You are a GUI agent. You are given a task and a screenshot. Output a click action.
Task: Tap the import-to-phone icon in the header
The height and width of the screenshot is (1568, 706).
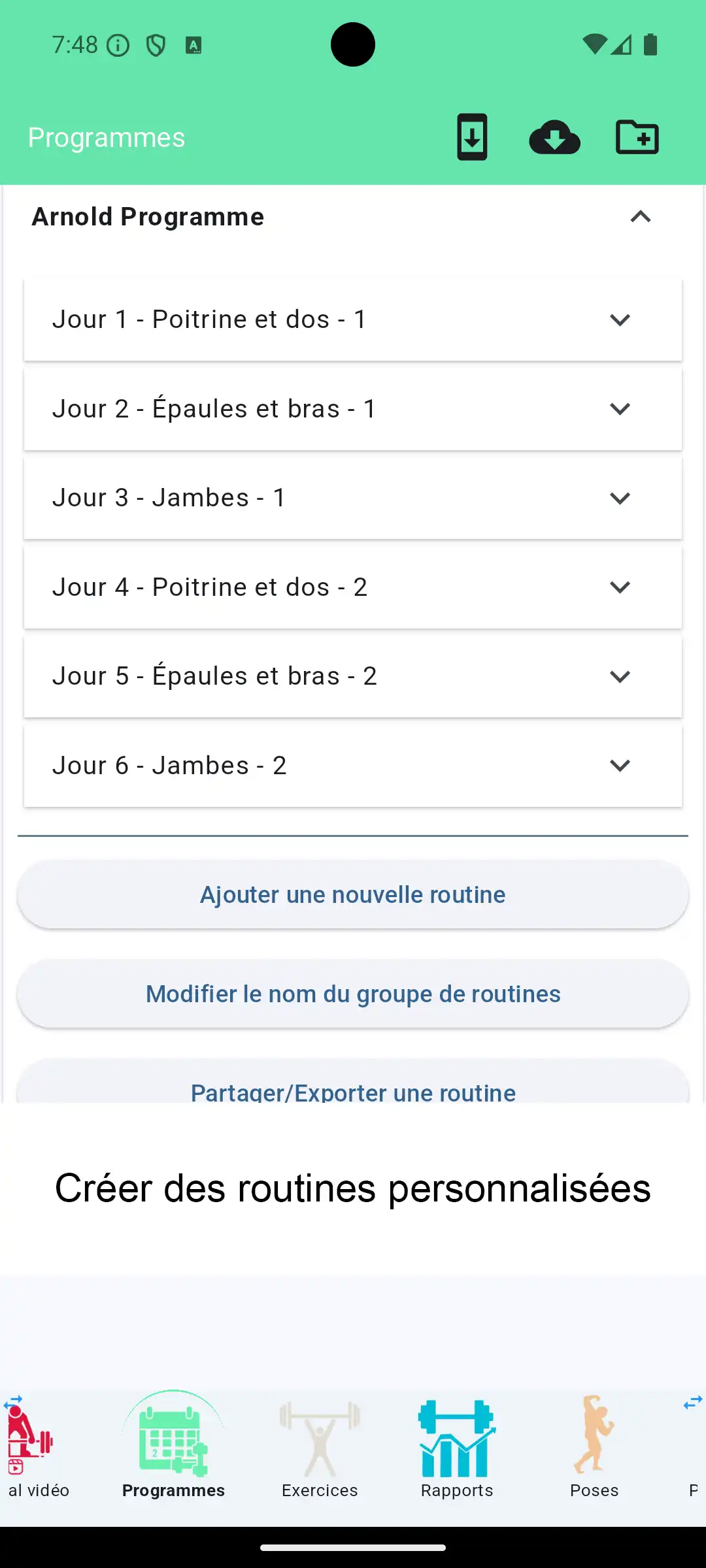472,137
